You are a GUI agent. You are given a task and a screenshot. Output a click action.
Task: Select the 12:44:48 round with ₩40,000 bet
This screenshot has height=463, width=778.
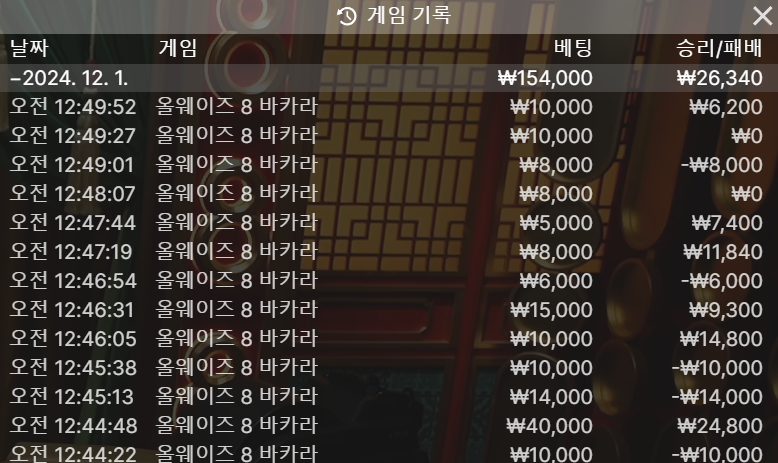tap(388, 426)
